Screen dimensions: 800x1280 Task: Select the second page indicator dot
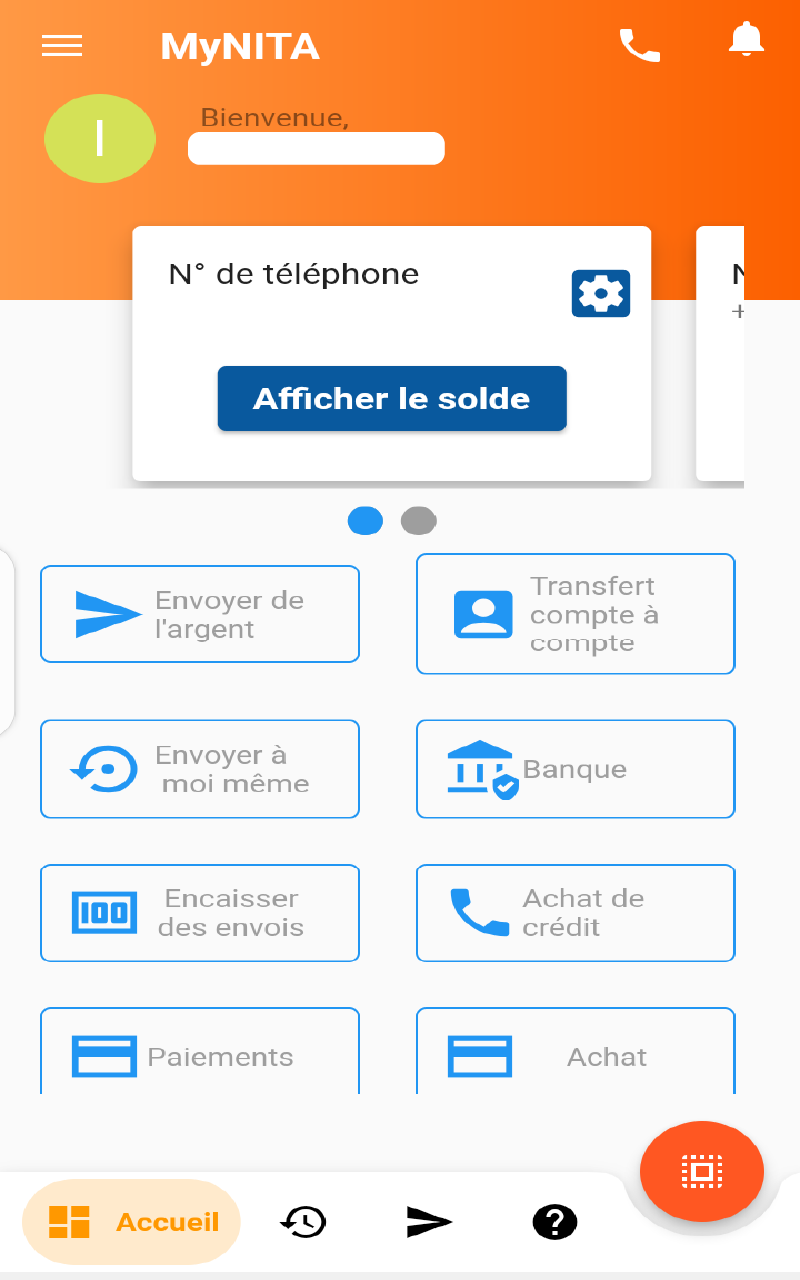click(418, 521)
